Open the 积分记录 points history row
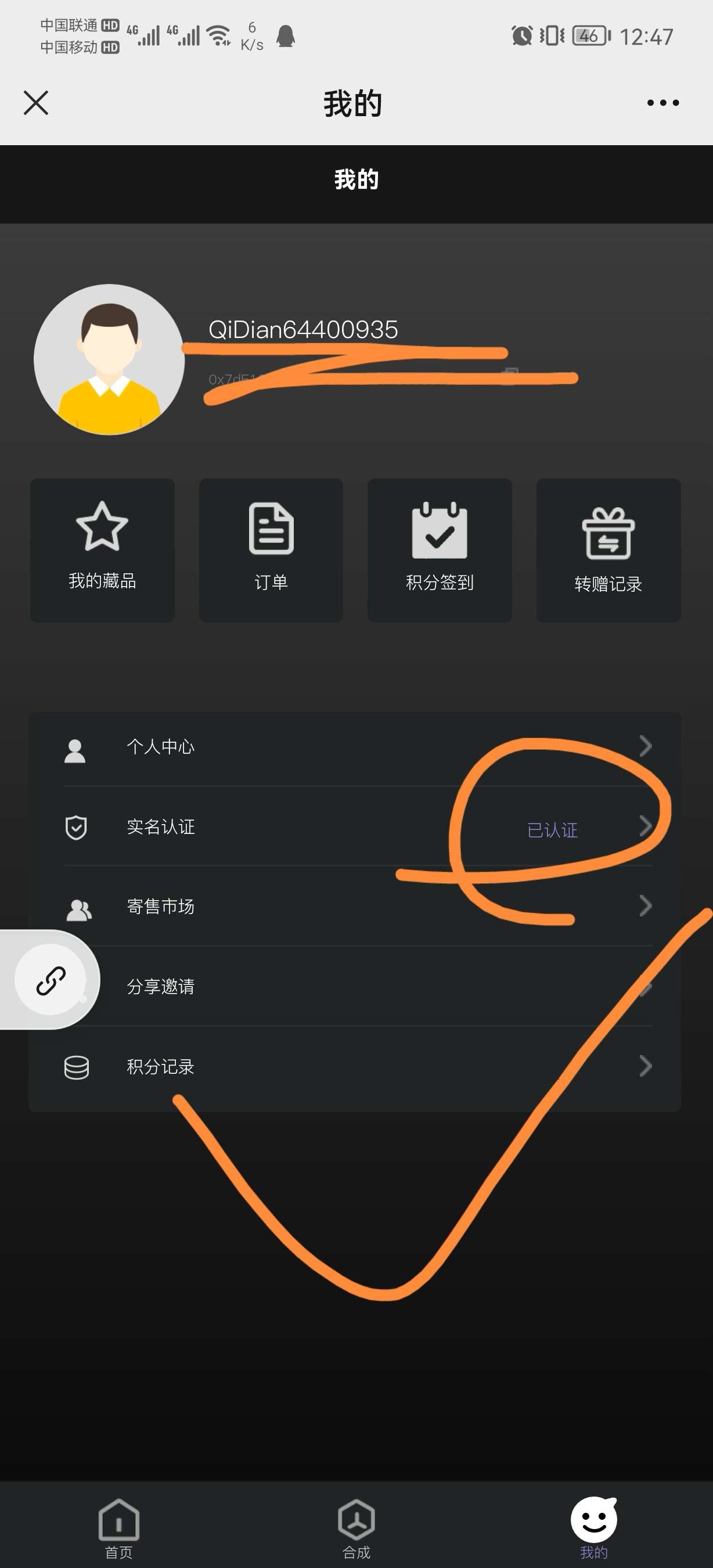The width and height of the screenshot is (713, 1568). 356,1066
